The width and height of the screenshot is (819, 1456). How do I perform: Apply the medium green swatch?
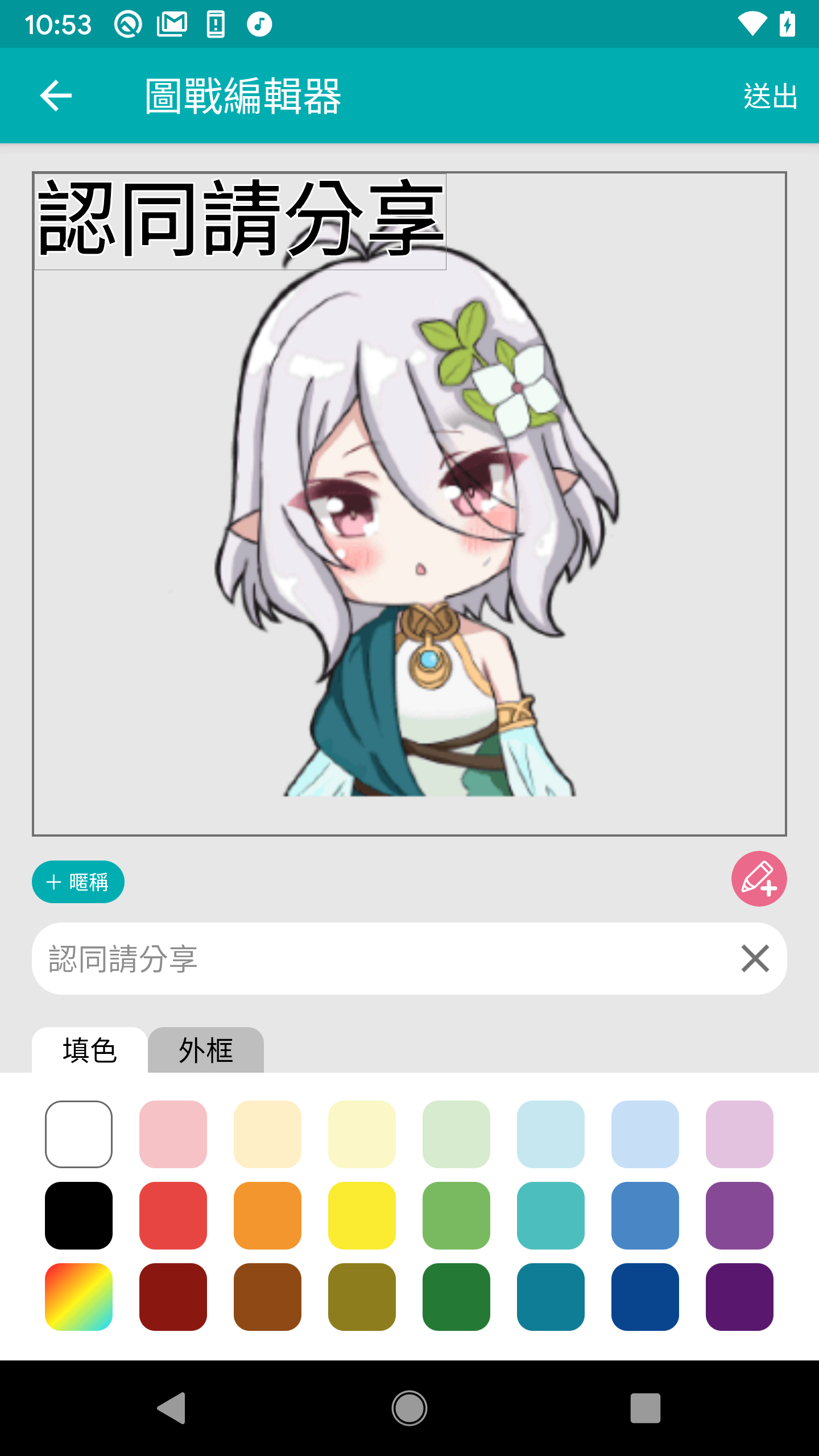(456, 1215)
